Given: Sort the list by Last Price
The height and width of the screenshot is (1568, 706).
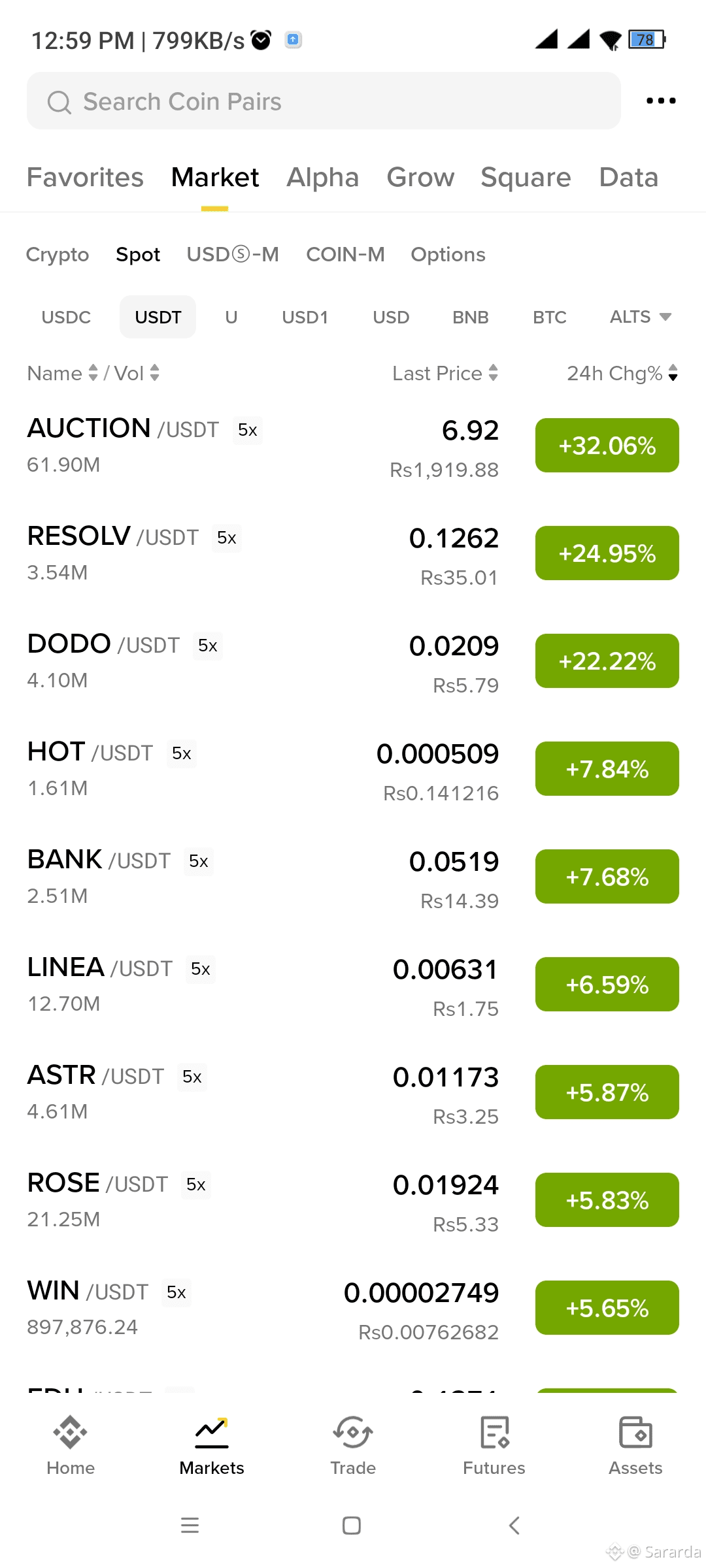Looking at the screenshot, I should click(445, 373).
